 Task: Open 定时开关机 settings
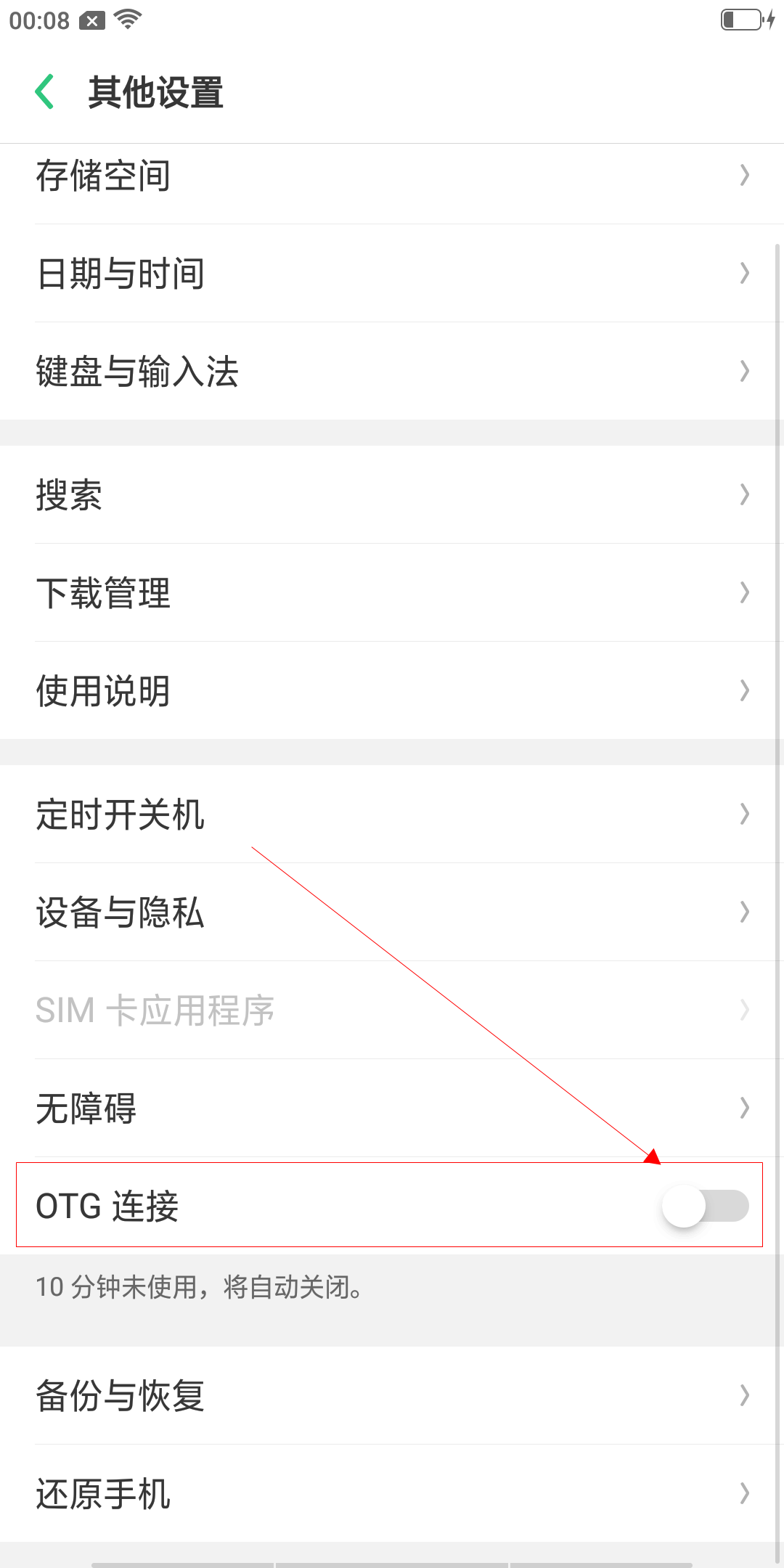coord(392,814)
